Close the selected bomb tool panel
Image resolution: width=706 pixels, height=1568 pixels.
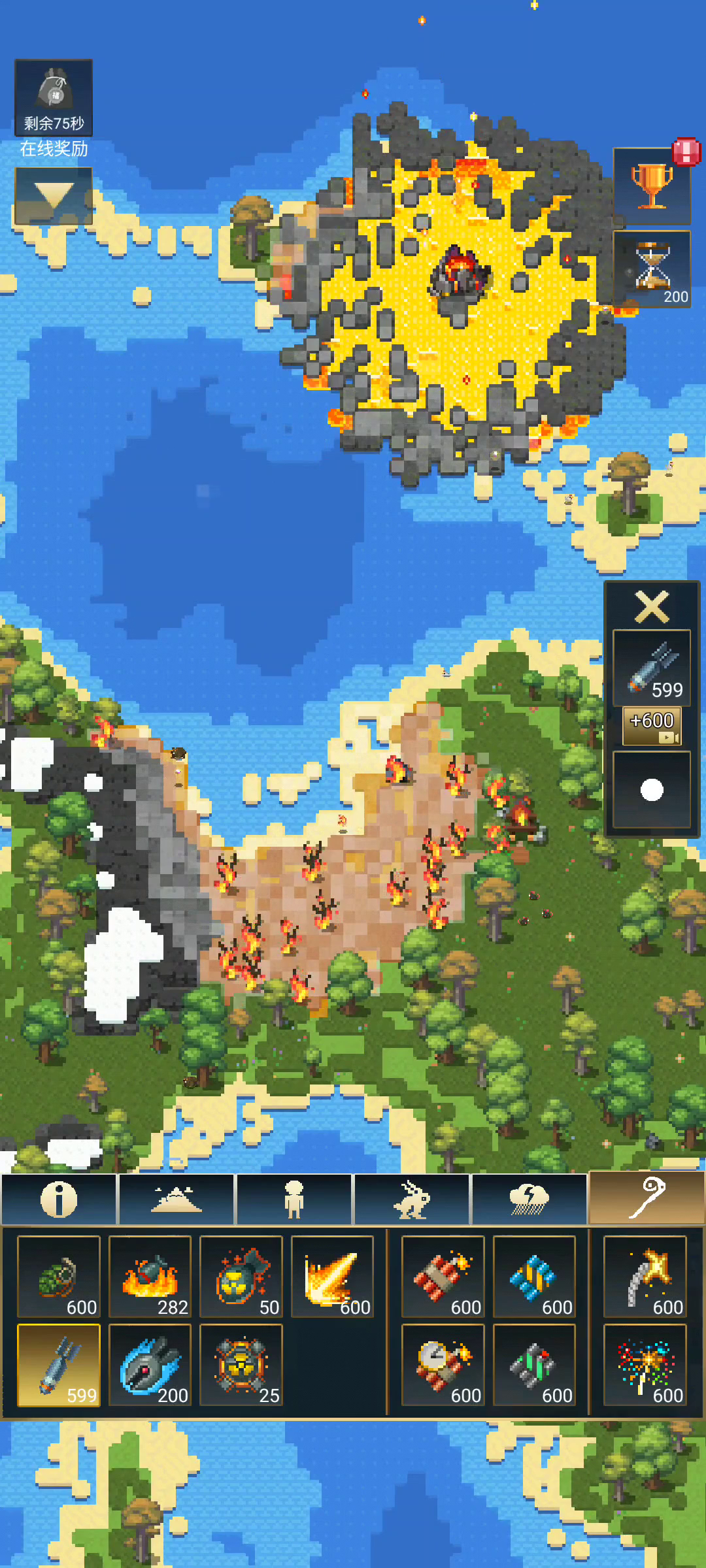pos(652,607)
